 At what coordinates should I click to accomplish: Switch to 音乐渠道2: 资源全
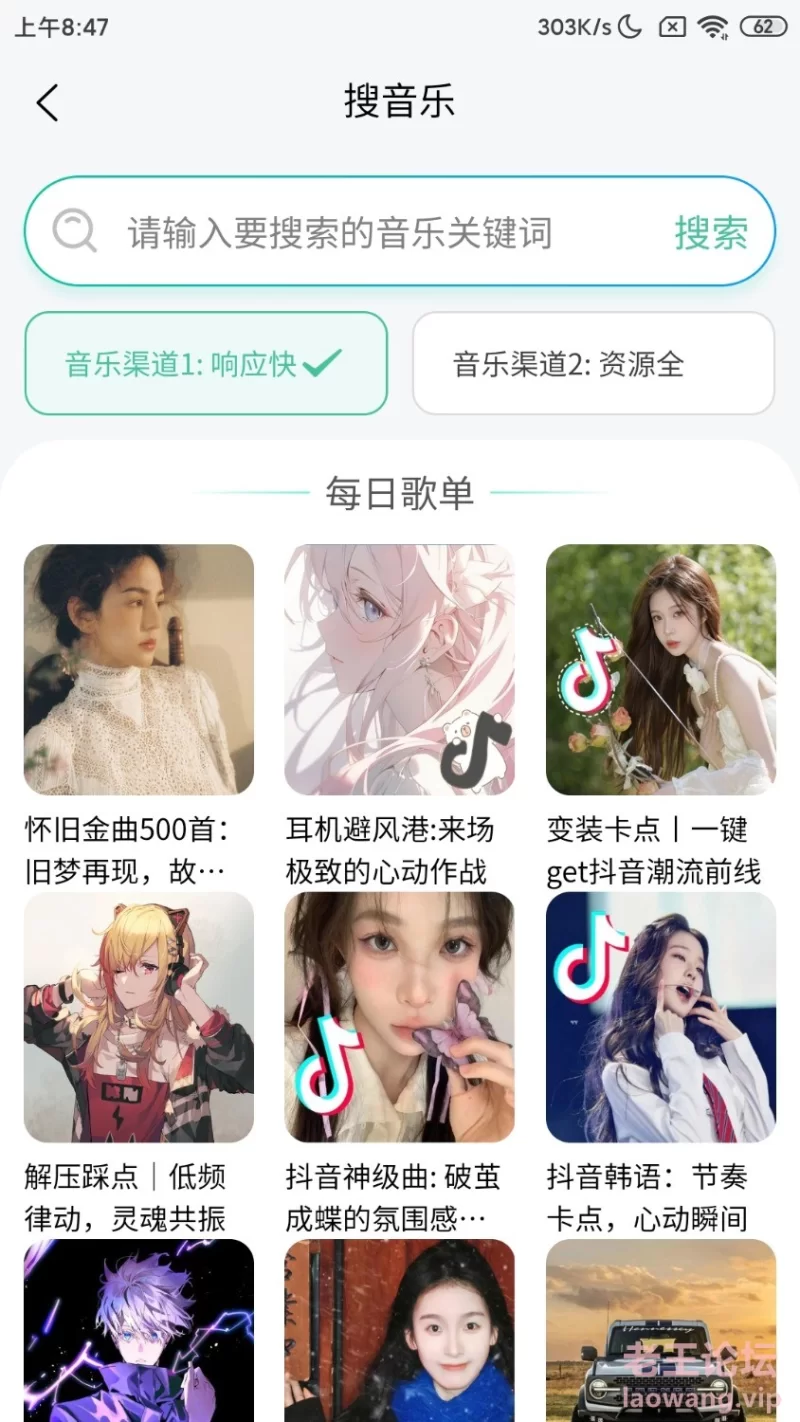pyautogui.click(x=594, y=363)
